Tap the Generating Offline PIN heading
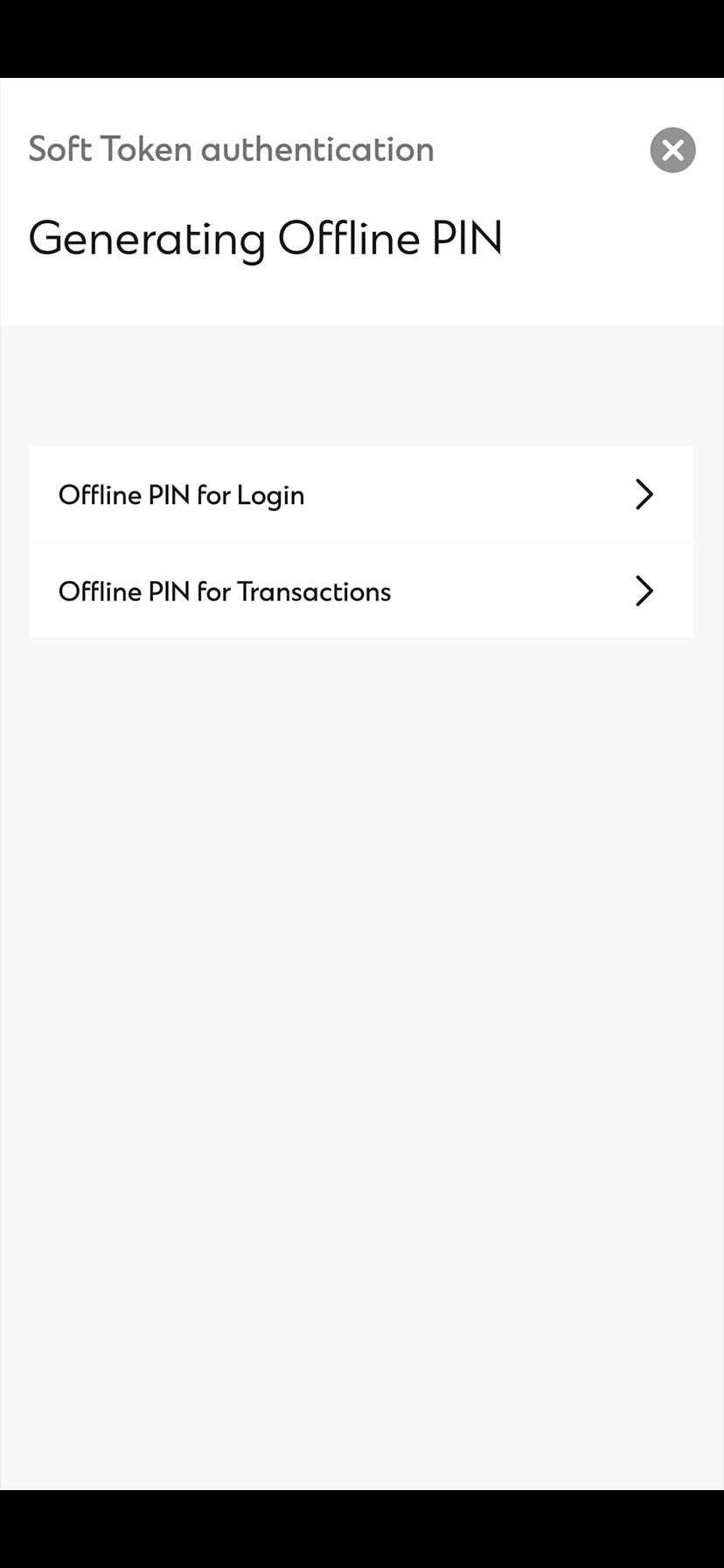This screenshot has width=724, height=1568. [266, 238]
